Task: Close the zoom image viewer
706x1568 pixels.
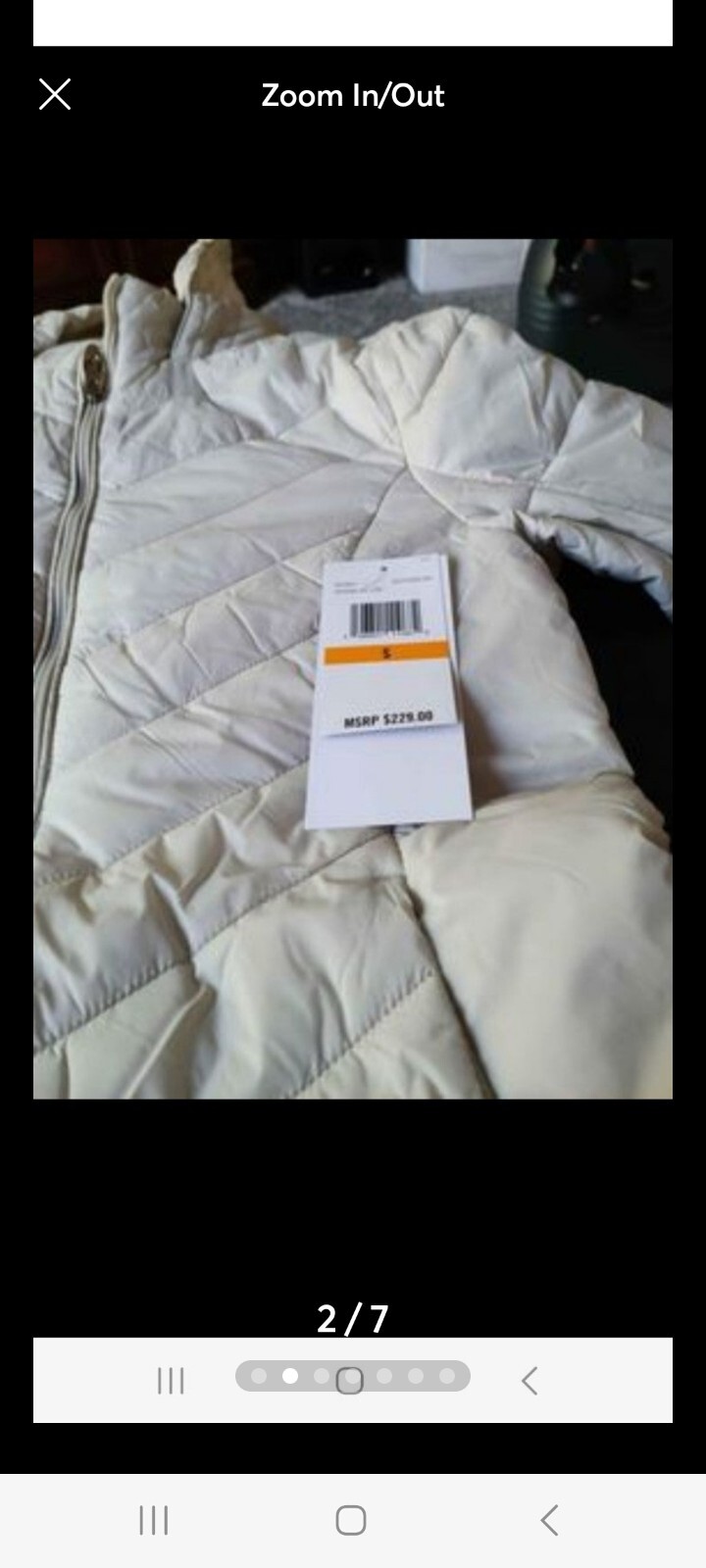Action: pos(55,95)
